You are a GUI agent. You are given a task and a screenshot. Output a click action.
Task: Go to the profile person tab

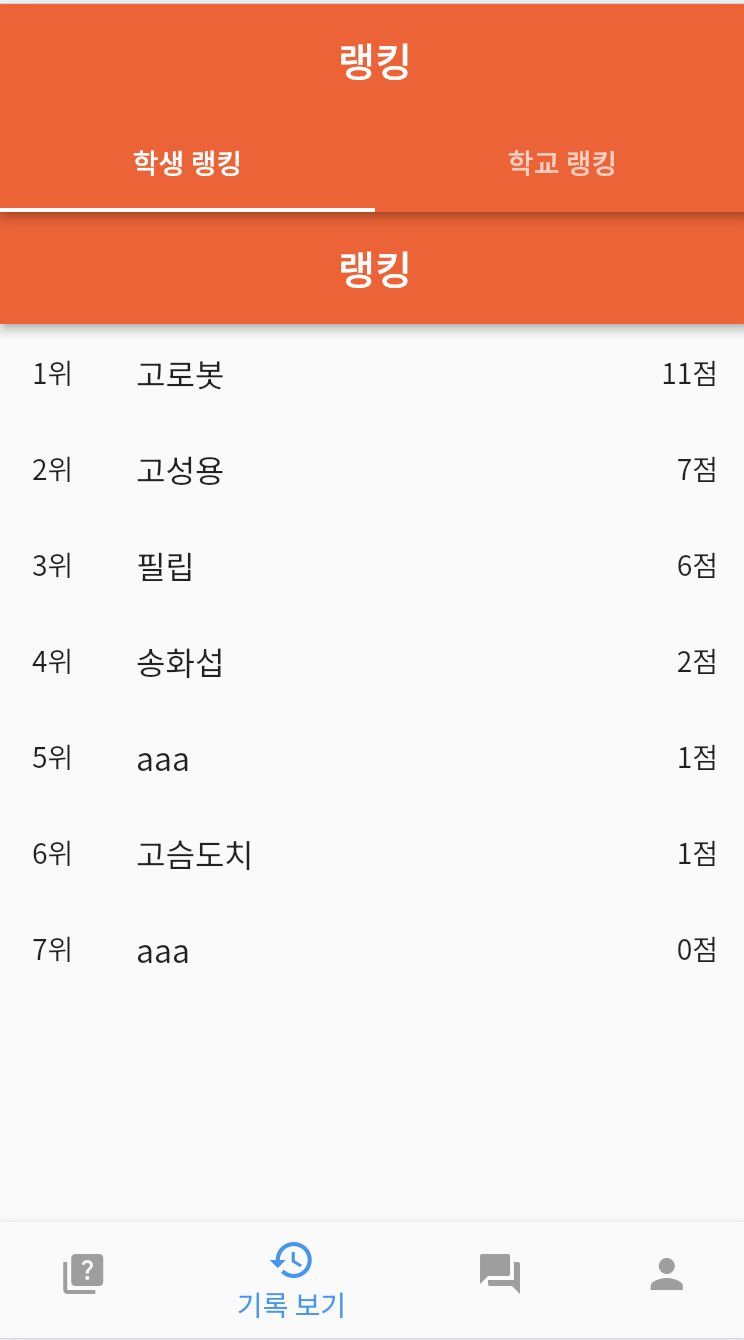[x=666, y=1274]
